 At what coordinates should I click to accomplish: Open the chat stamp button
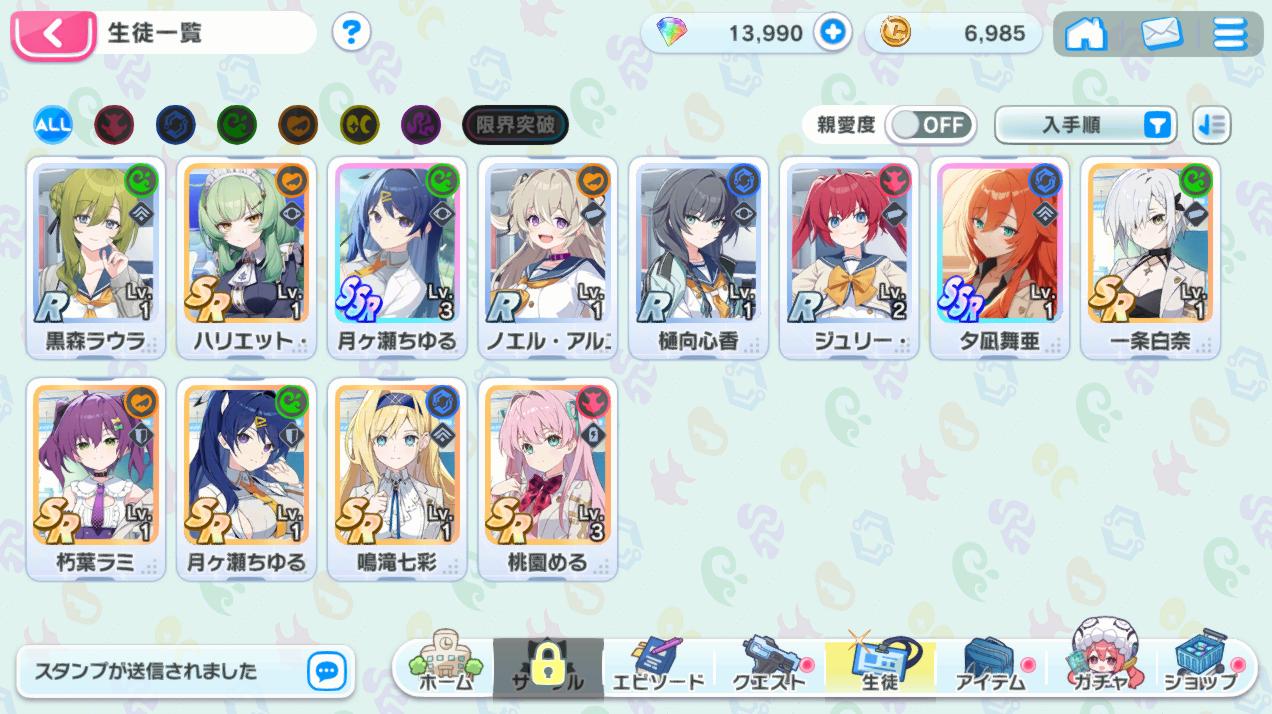326,671
